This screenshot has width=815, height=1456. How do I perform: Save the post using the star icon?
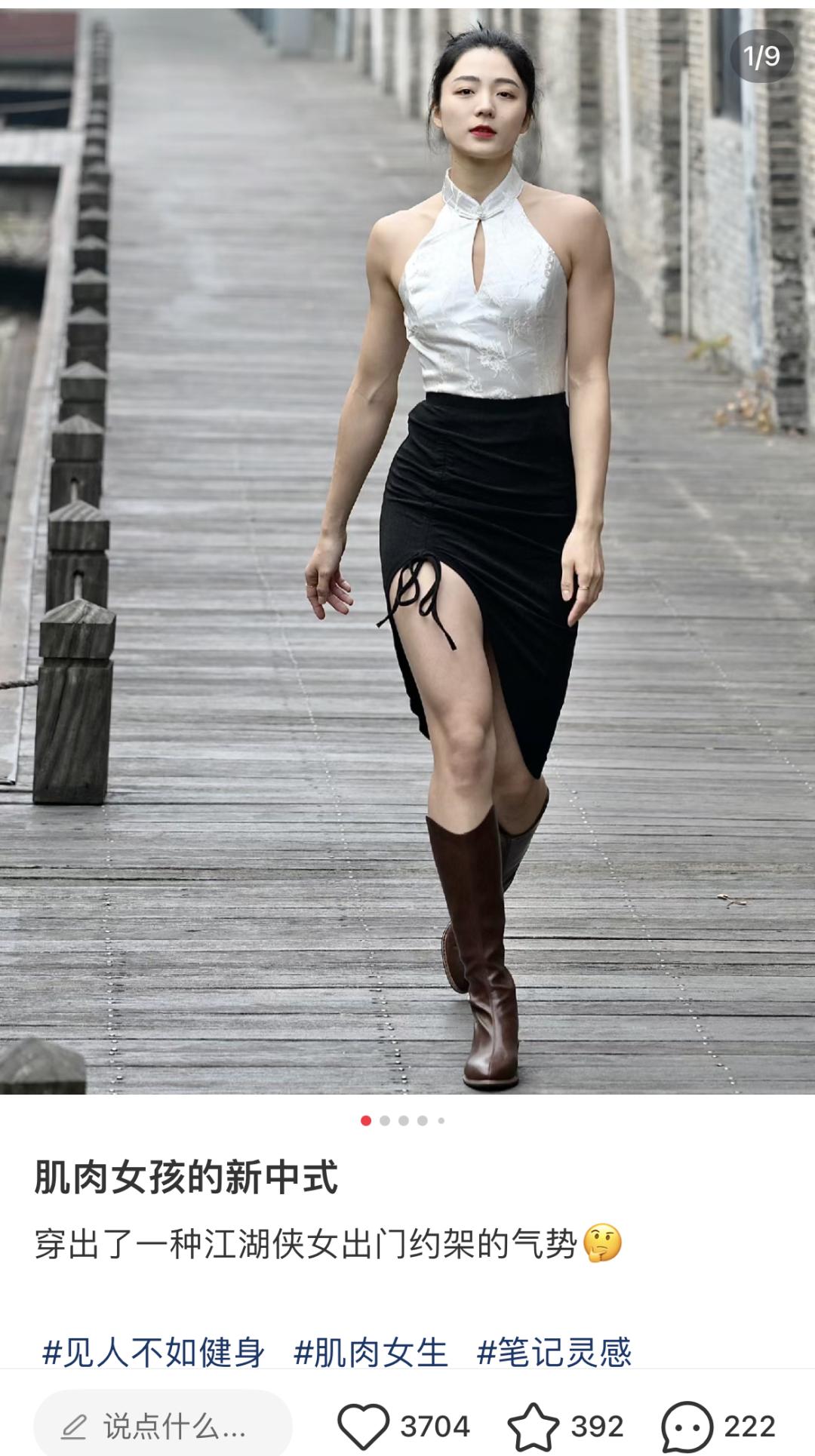[534, 1427]
